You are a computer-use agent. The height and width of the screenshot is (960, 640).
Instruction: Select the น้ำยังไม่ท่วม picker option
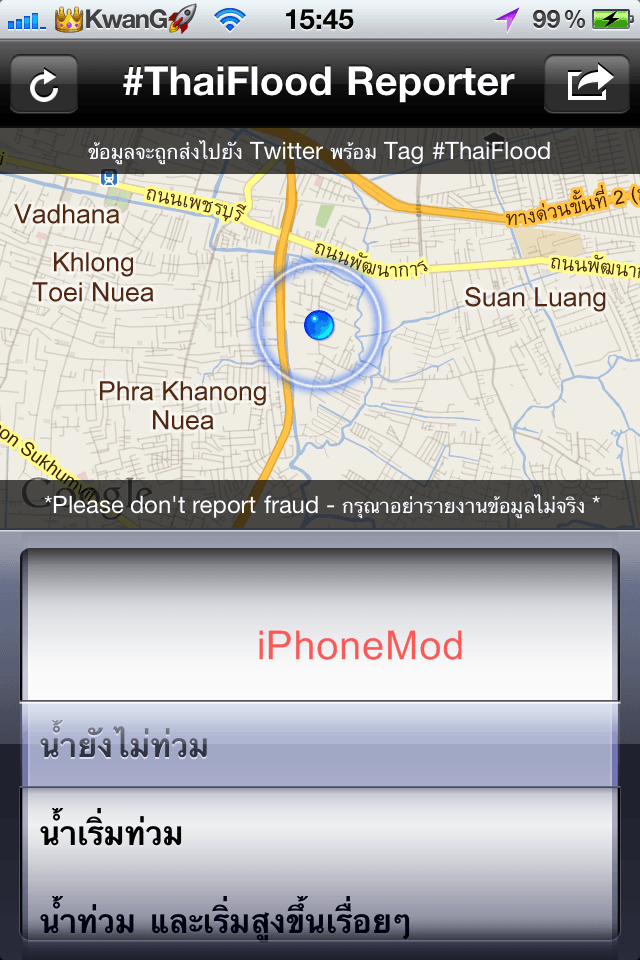pyautogui.click(x=125, y=746)
